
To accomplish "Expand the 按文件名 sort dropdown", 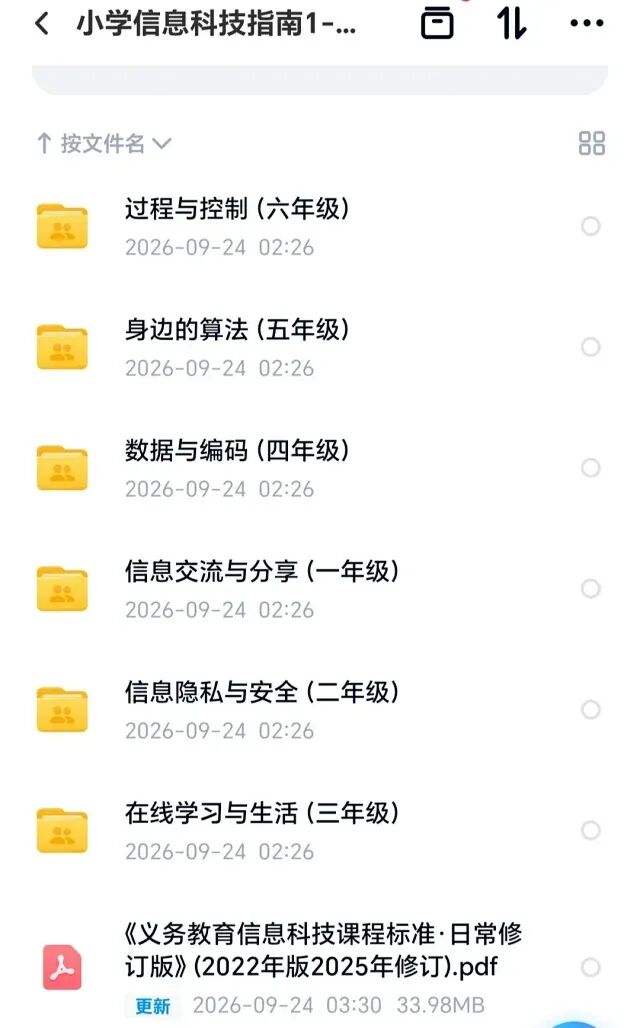I will [x=104, y=144].
